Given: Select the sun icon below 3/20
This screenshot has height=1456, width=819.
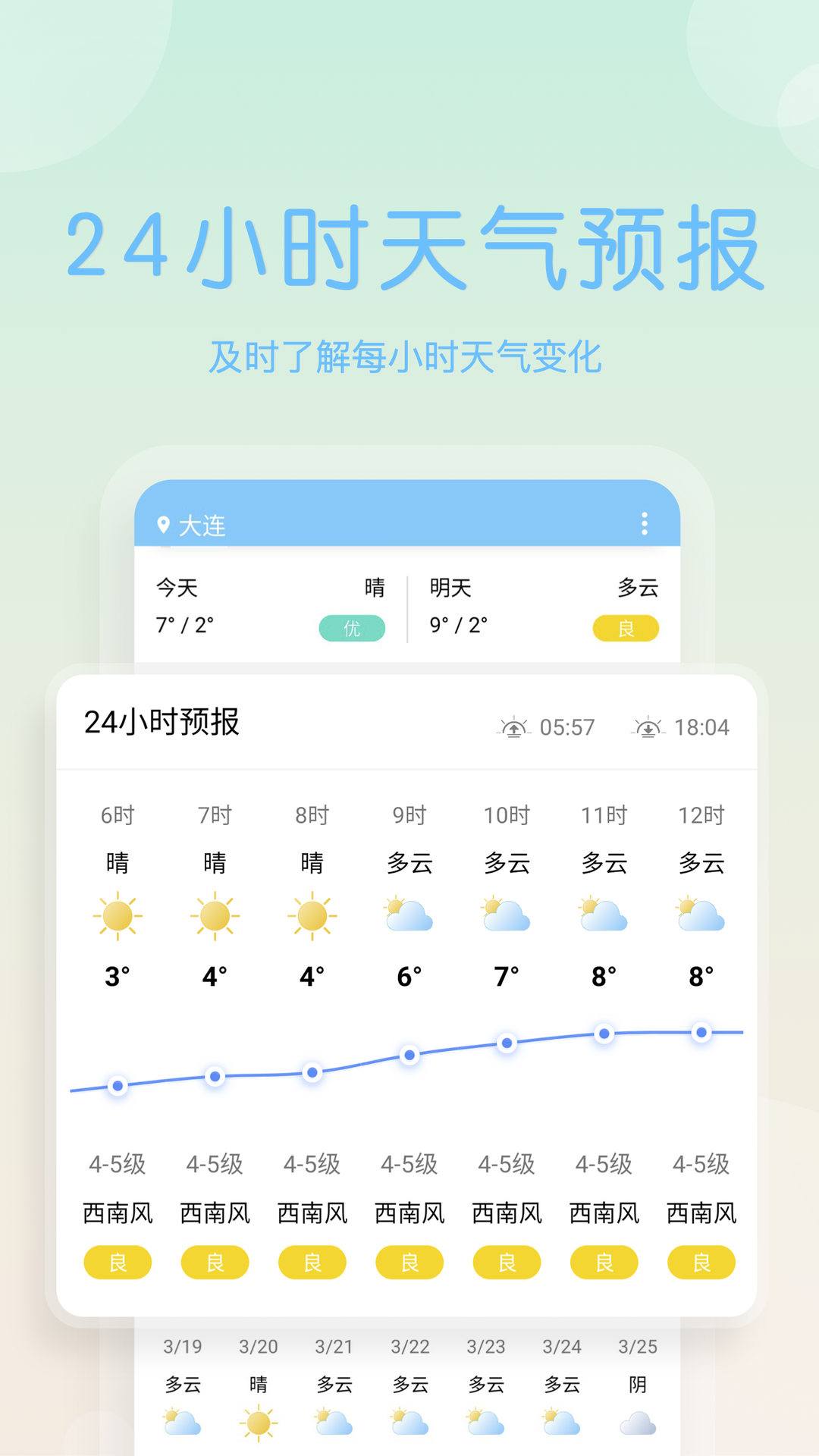Looking at the screenshot, I should [259, 1424].
